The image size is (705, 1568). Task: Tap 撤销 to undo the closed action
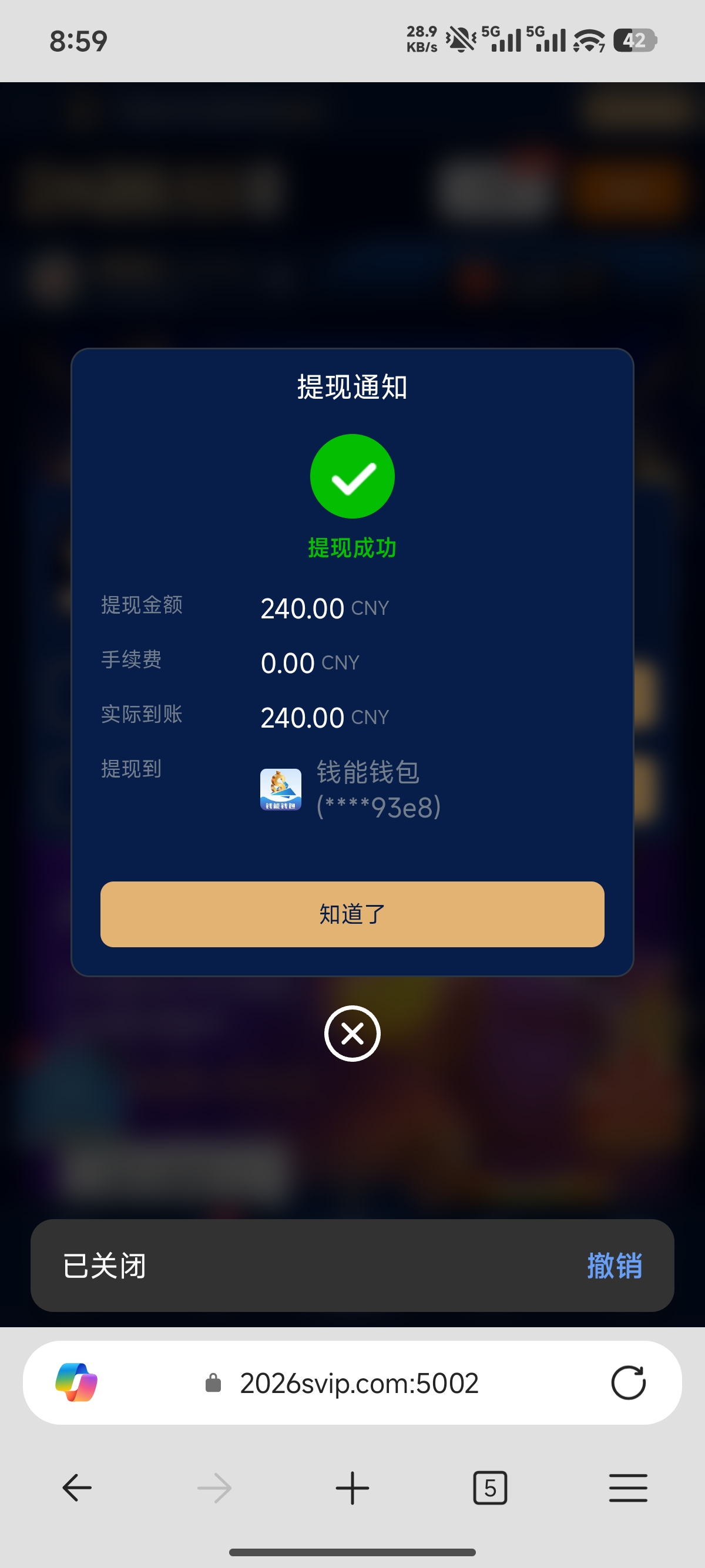pyautogui.click(x=615, y=1266)
